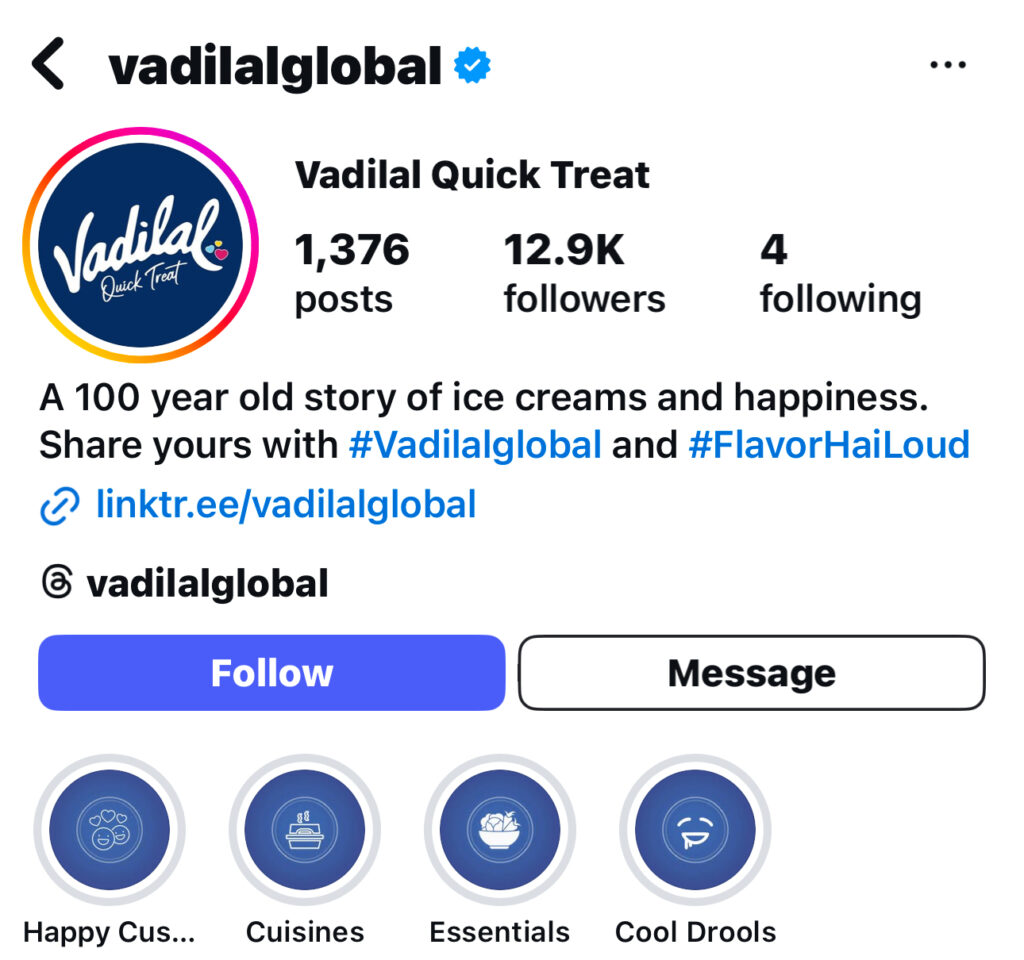Open the three-dot overflow menu
1024x960 pixels.
click(x=947, y=65)
